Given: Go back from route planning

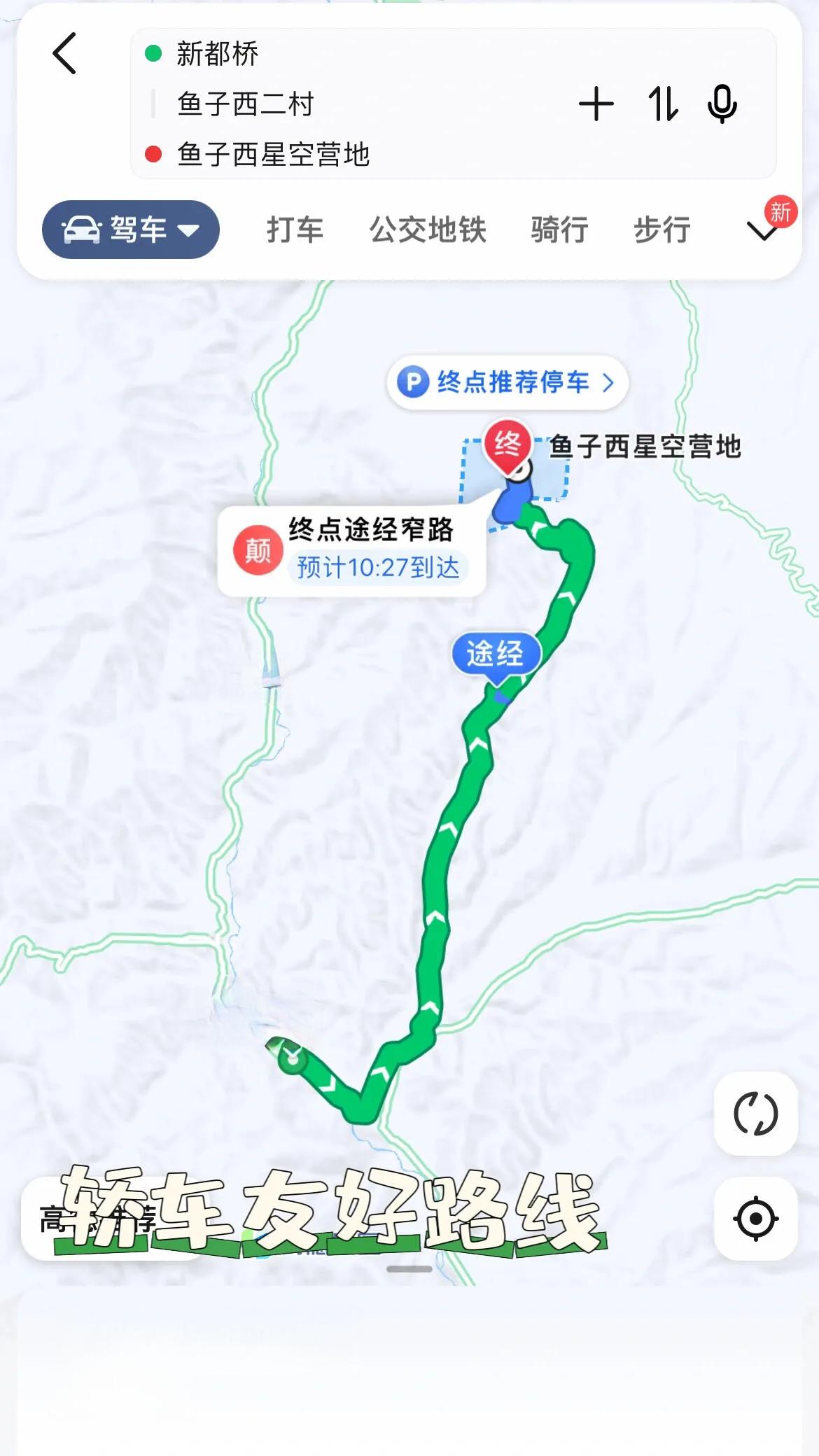Looking at the screenshot, I should click(x=64, y=54).
